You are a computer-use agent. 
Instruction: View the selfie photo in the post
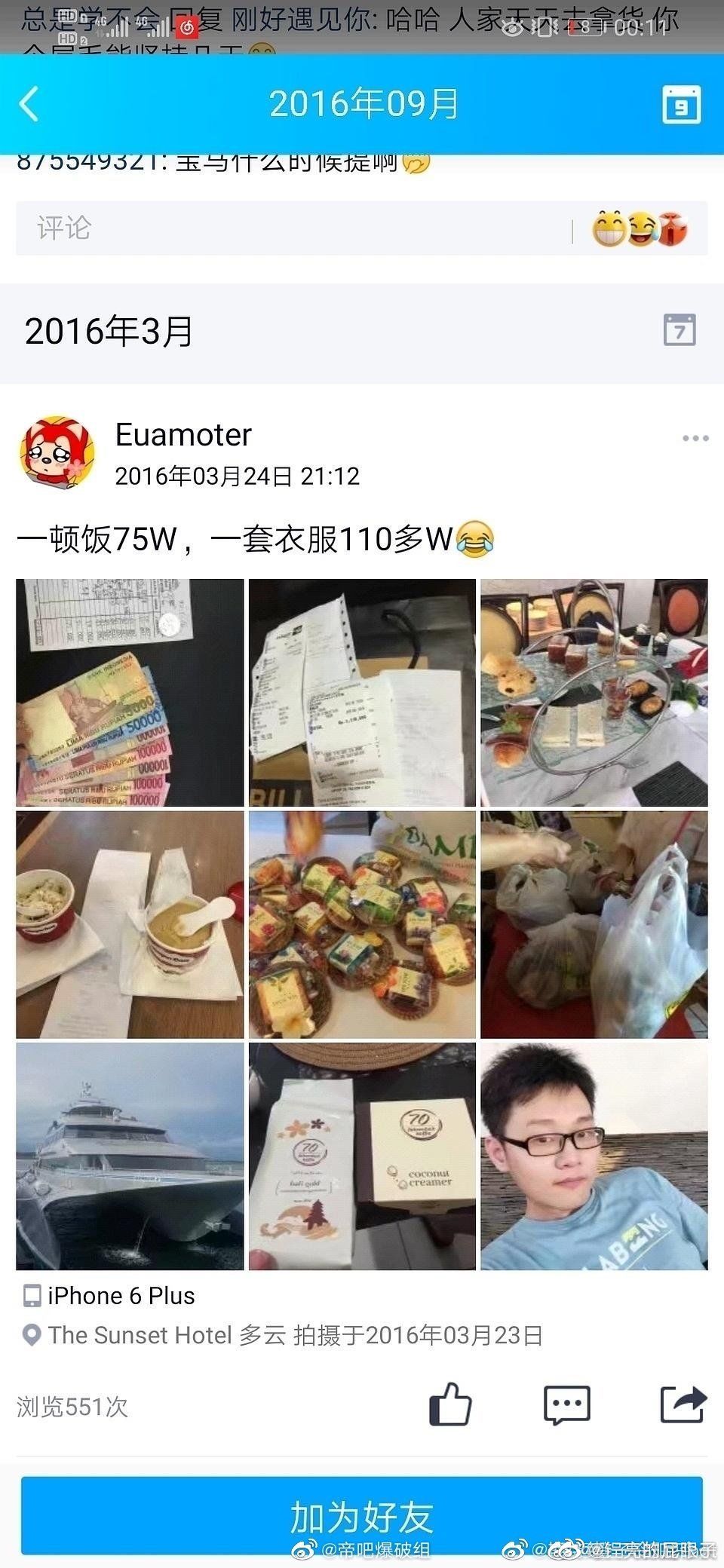tap(594, 1156)
